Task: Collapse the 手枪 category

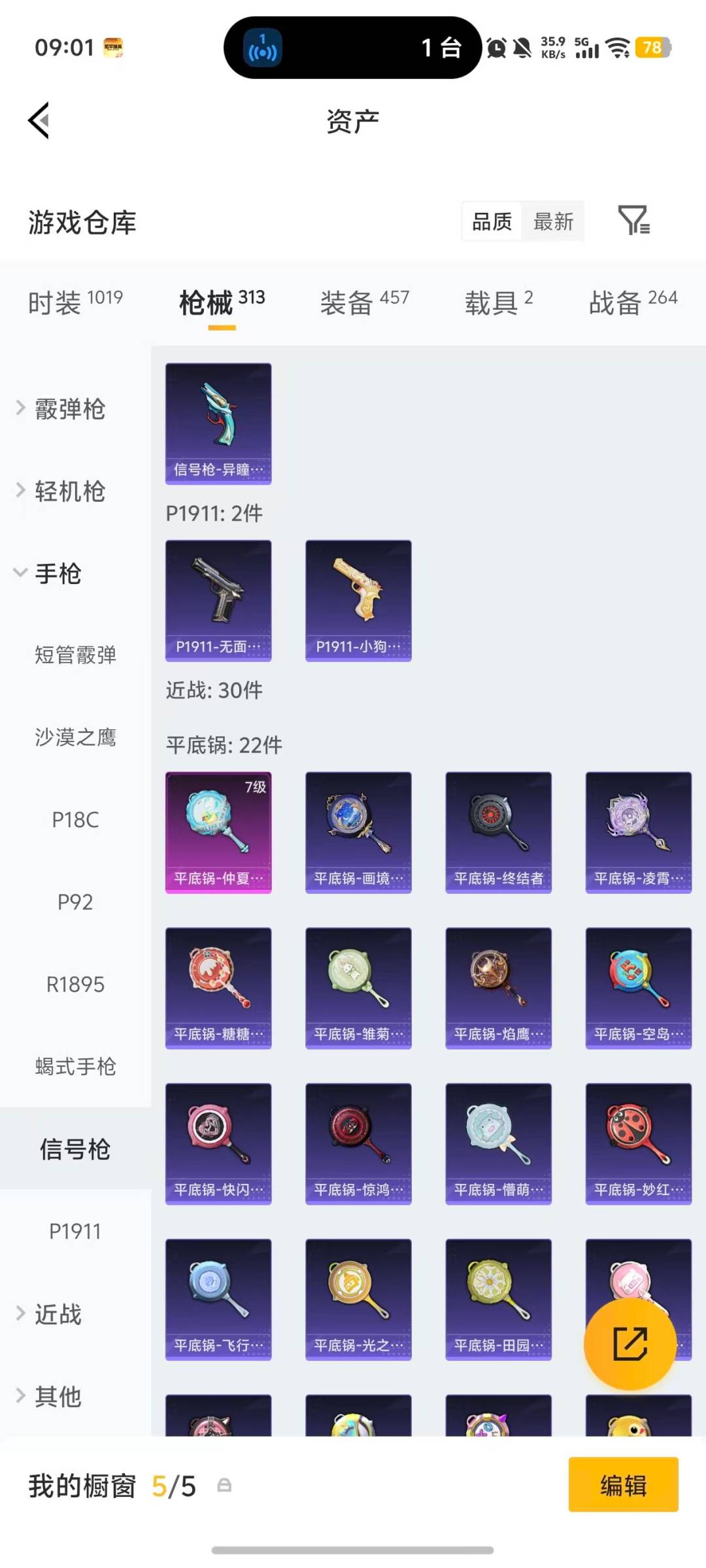Action: [x=58, y=574]
